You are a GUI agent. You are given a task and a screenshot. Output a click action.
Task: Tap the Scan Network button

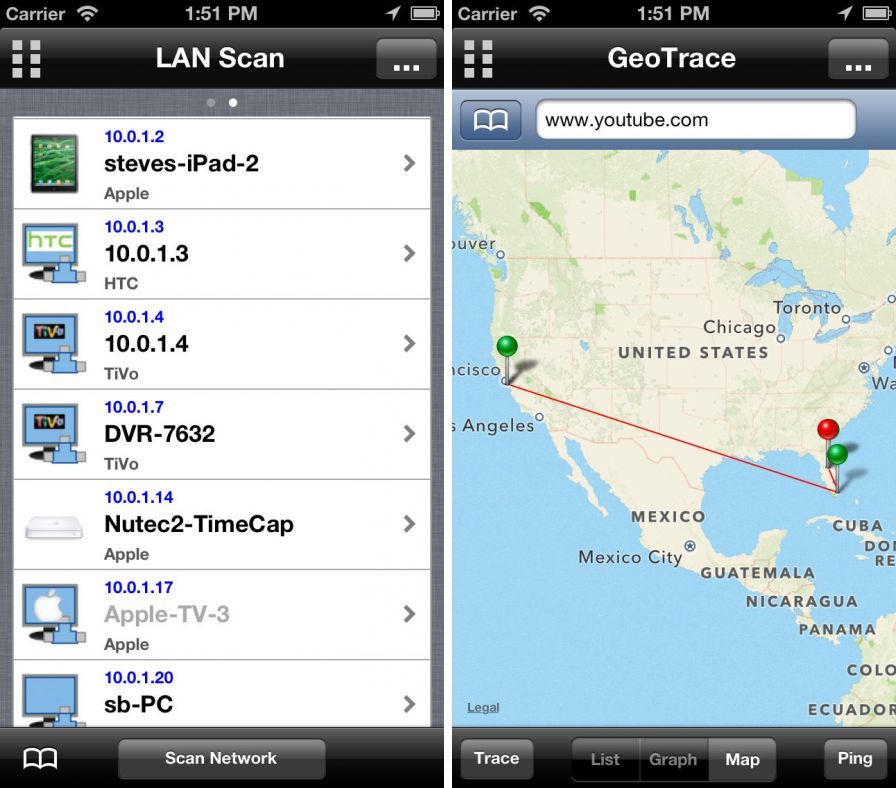[221, 758]
